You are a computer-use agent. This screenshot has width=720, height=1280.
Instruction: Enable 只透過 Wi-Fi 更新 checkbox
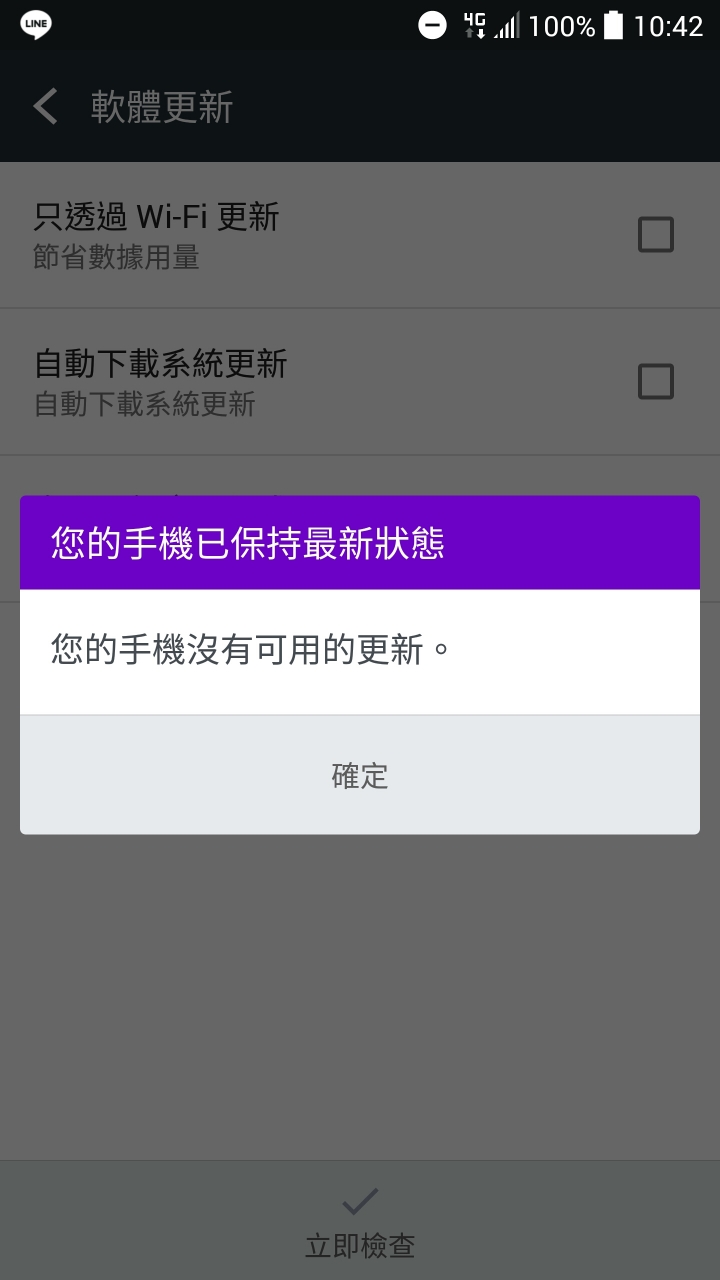click(656, 235)
